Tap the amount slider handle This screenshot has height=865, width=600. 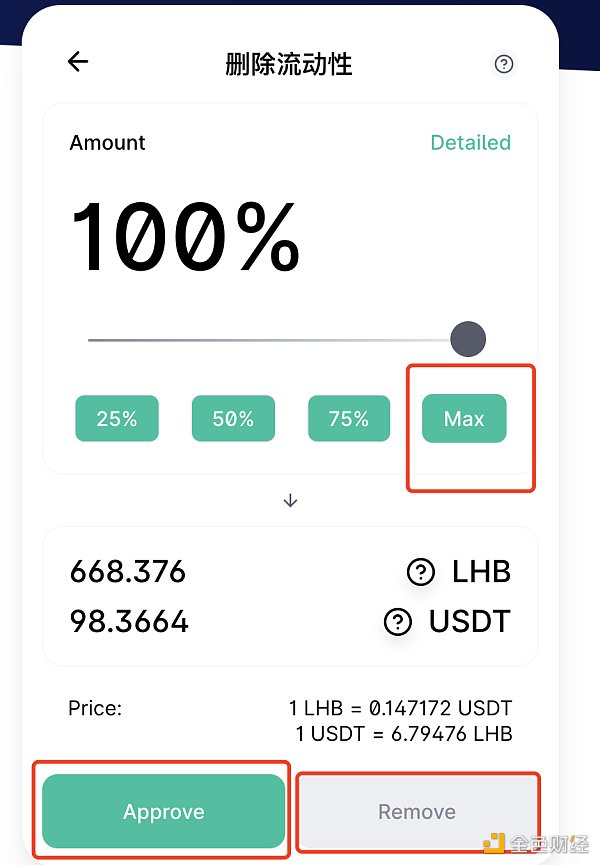(468, 339)
